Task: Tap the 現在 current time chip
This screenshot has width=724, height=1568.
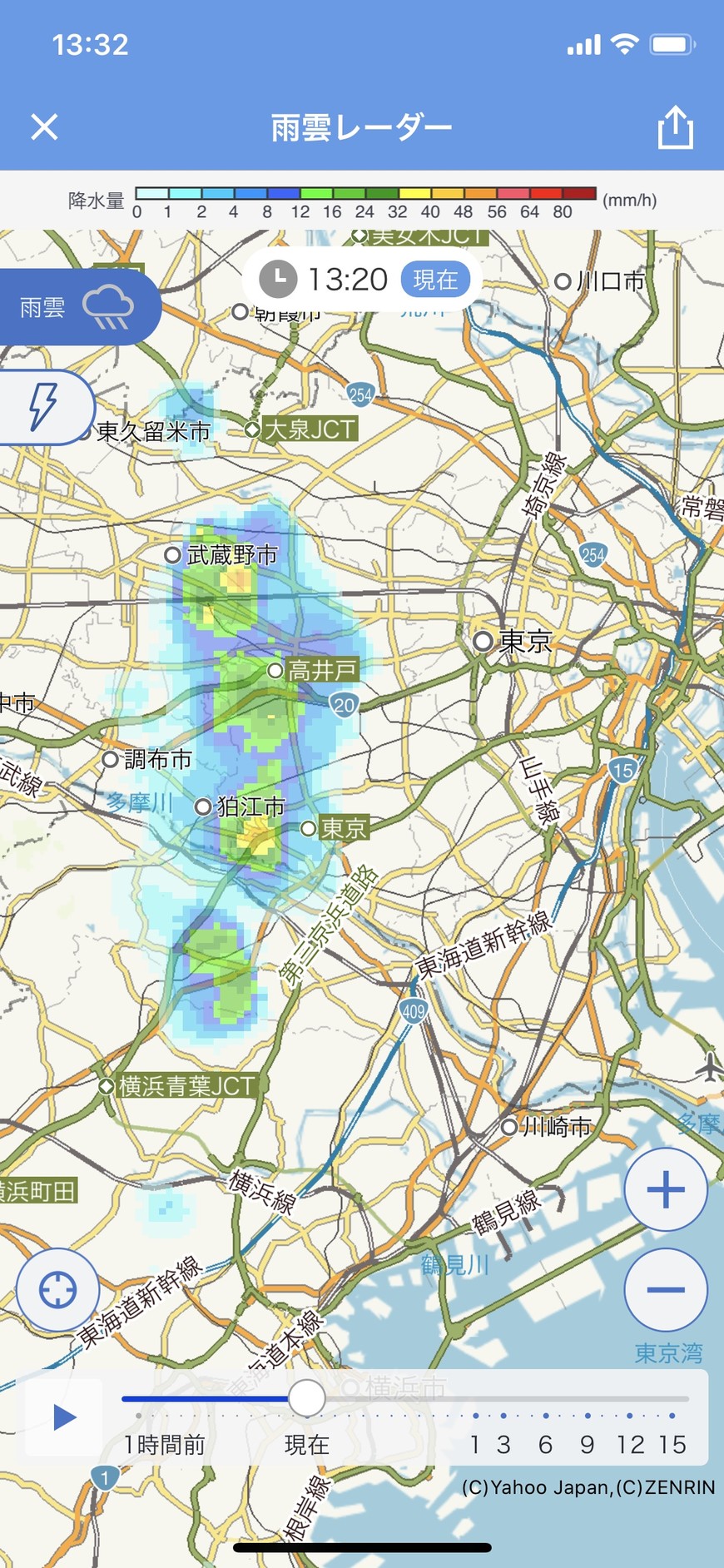Action: 434,280
